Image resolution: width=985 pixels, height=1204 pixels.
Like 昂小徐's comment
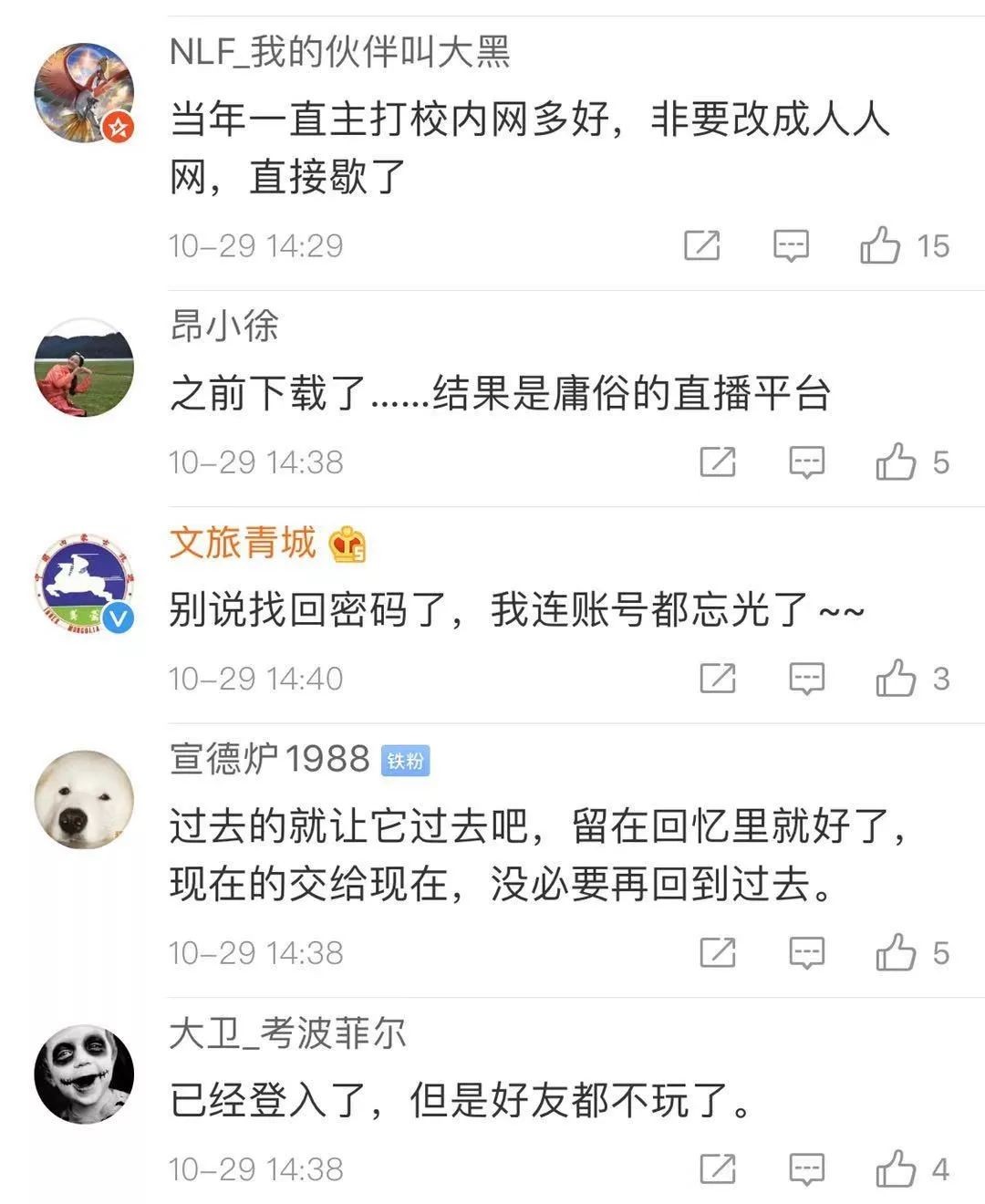(896, 462)
